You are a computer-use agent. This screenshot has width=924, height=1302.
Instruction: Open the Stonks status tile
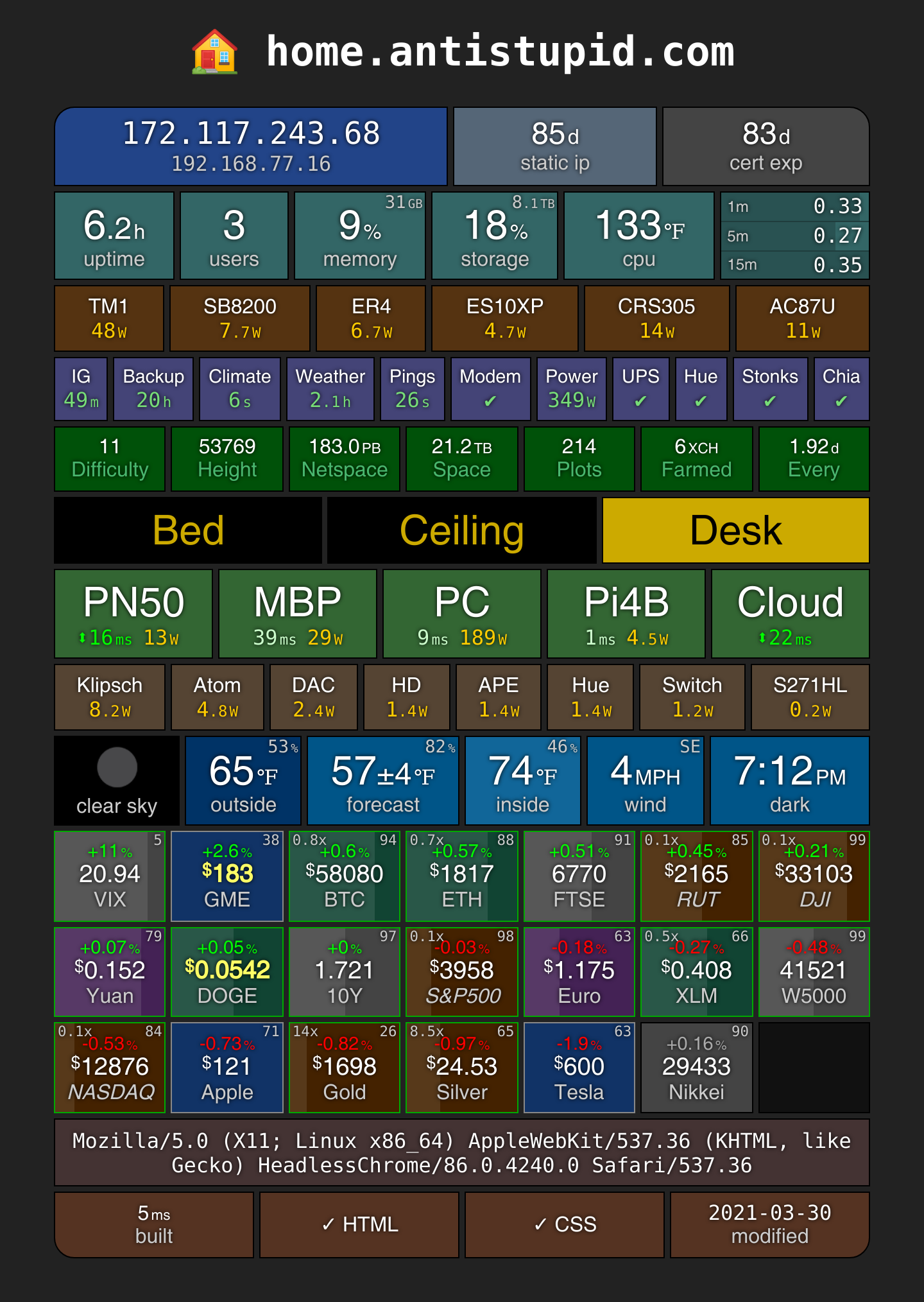pos(770,389)
